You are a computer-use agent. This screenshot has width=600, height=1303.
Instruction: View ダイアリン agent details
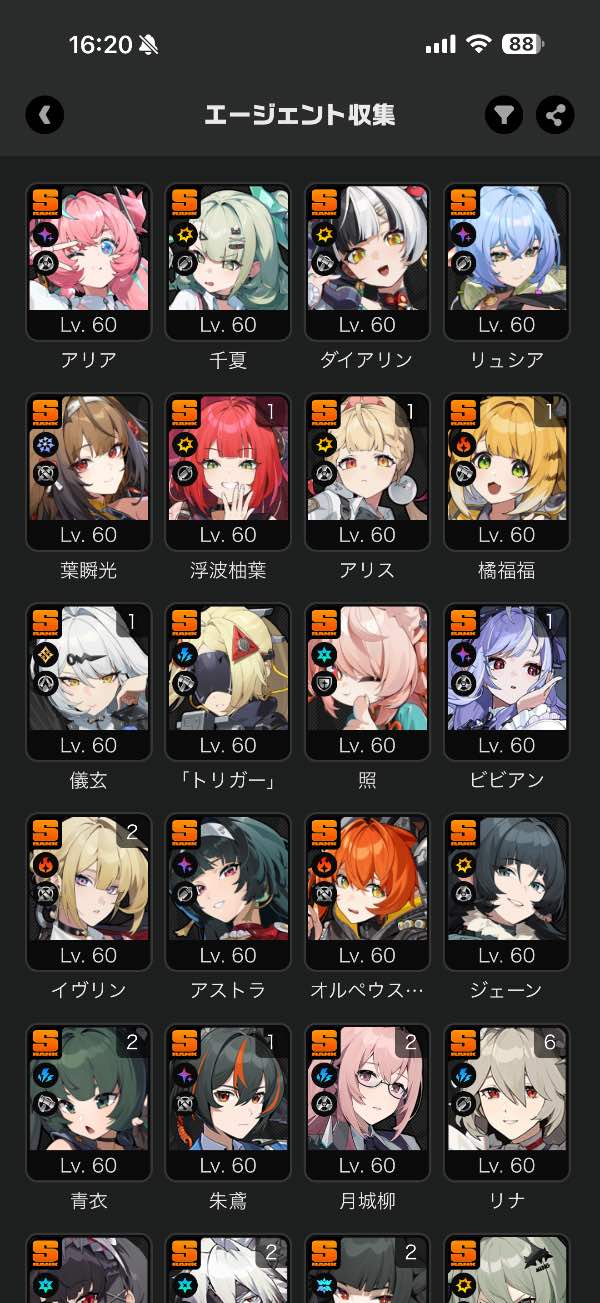click(x=367, y=262)
